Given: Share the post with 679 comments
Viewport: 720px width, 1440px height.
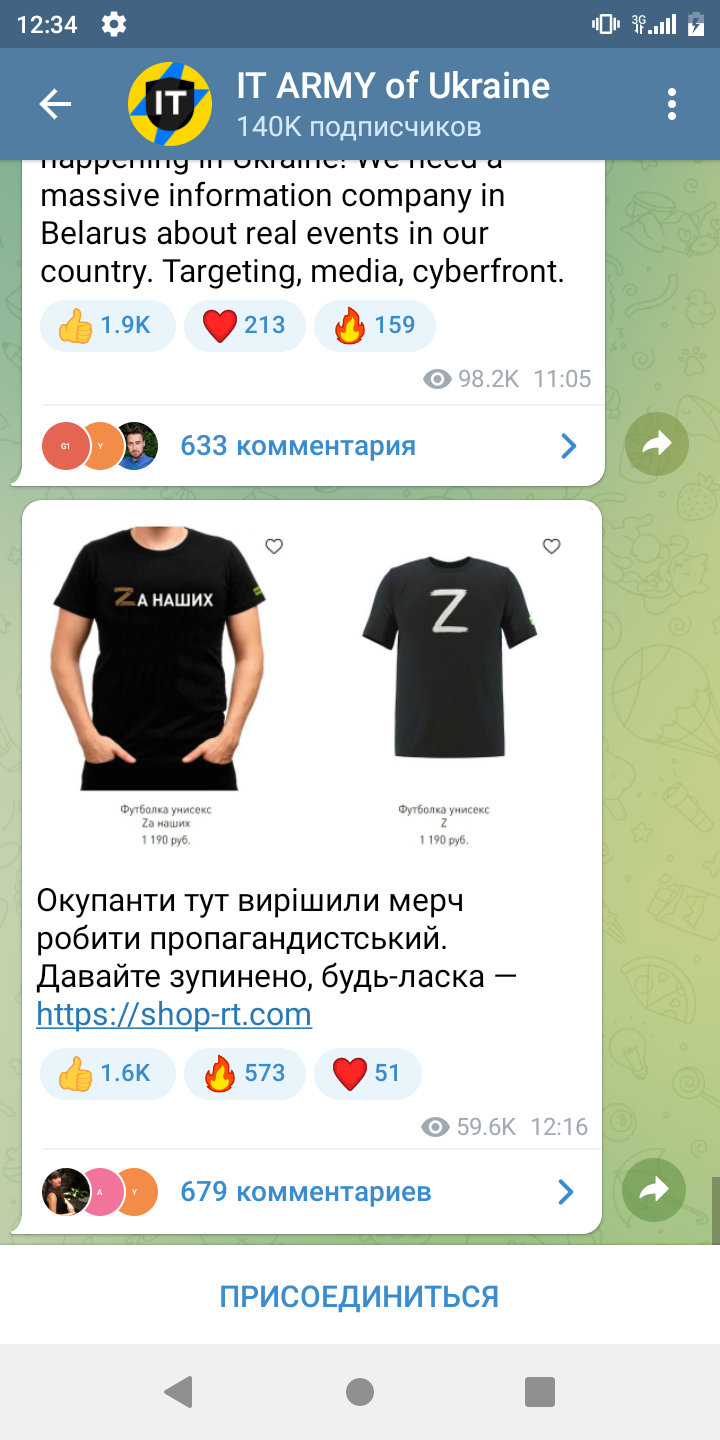Looking at the screenshot, I should pyautogui.click(x=653, y=1189).
